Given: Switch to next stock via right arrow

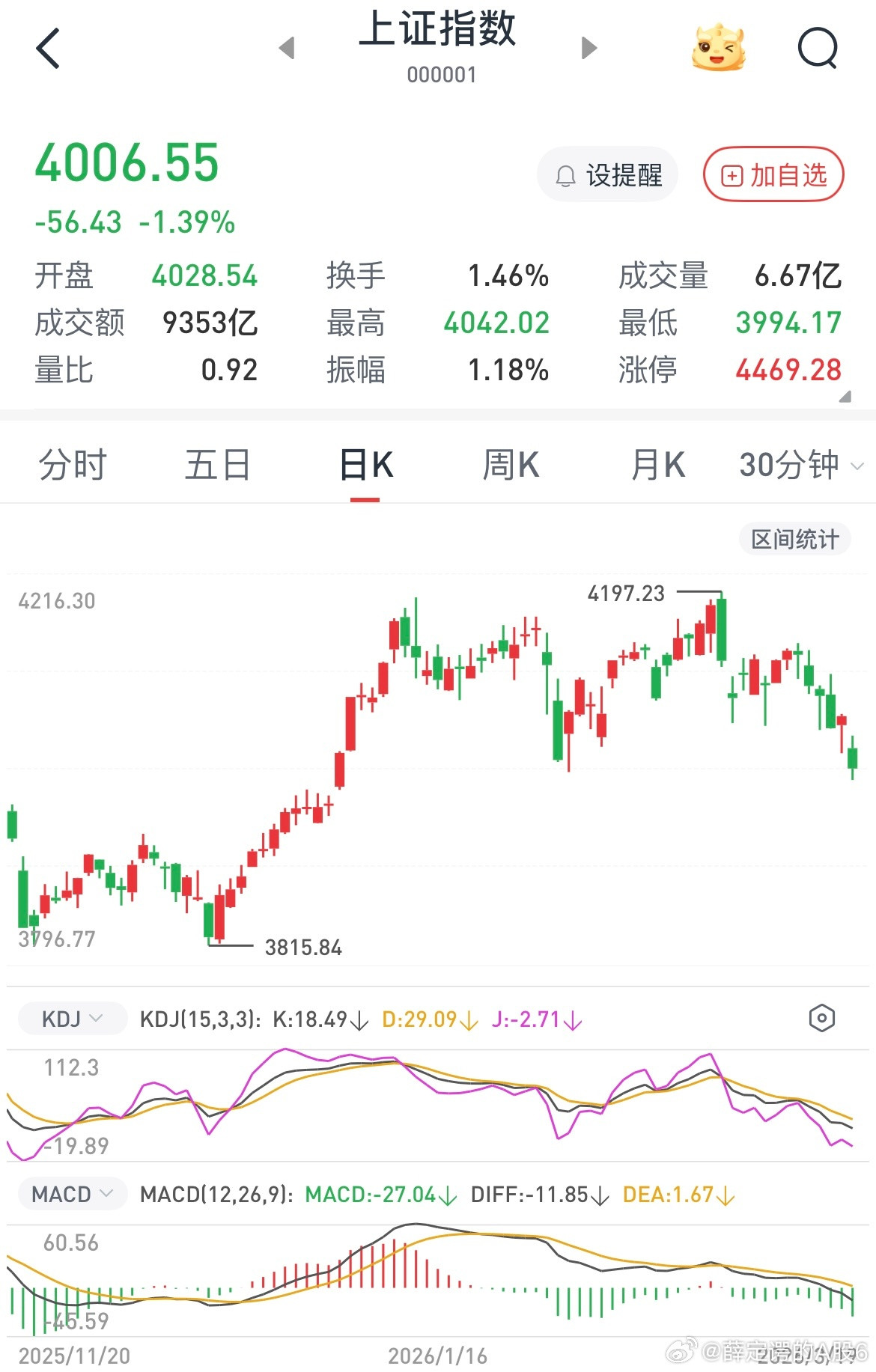Looking at the screenshot, I should click(589, 48).
